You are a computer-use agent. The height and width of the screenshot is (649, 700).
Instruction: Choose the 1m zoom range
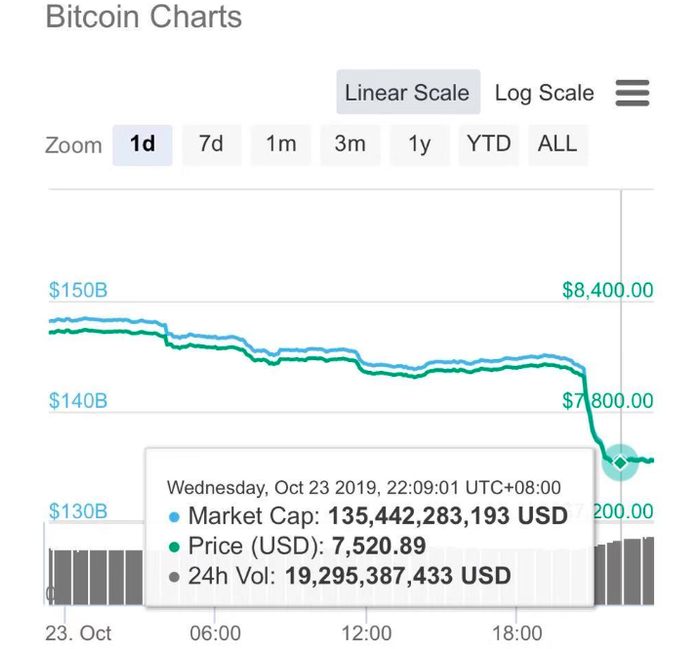point(281,144)
